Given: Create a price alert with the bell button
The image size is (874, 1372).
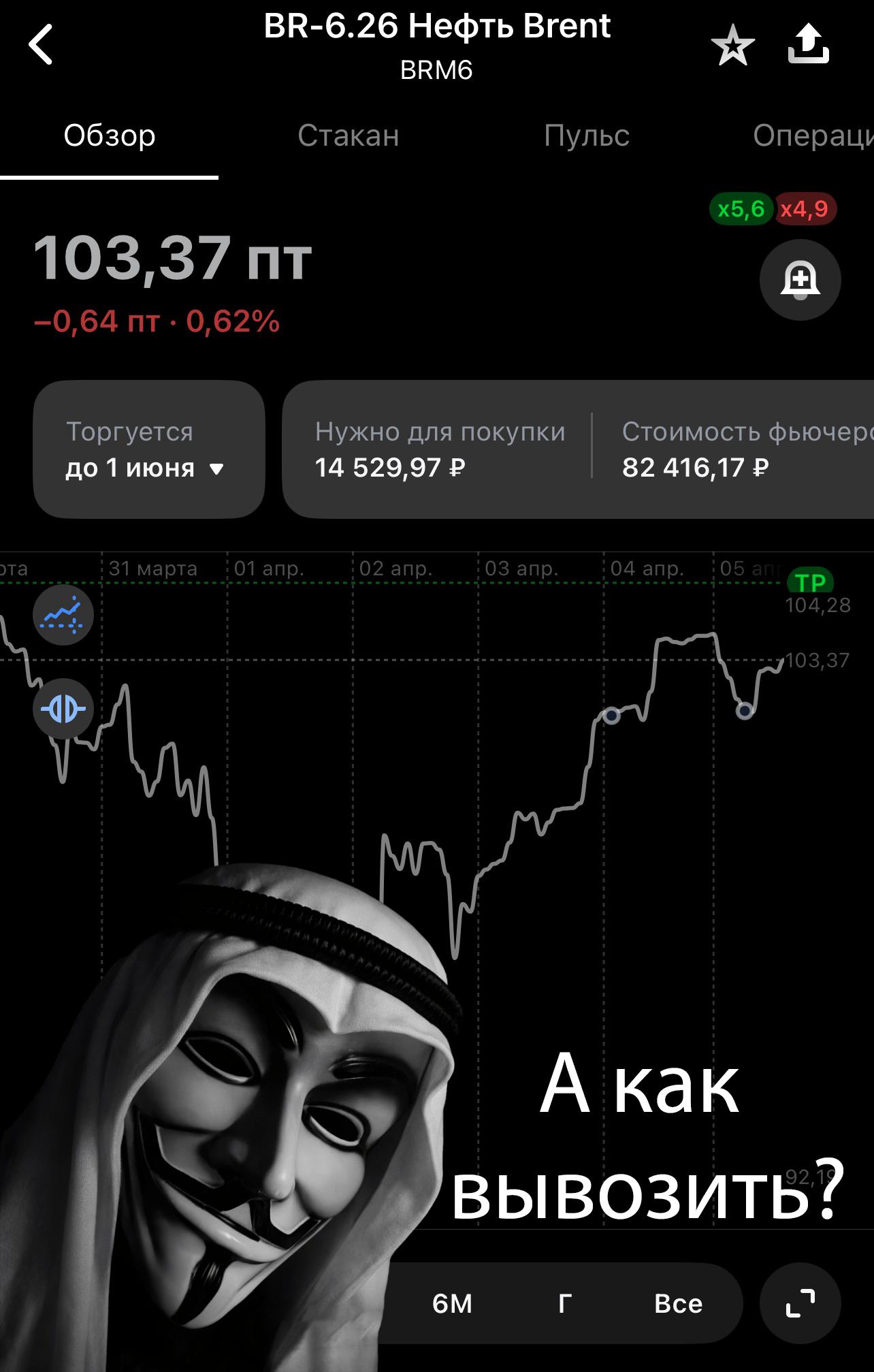Looking at the screenshot, I should point(800,279).
